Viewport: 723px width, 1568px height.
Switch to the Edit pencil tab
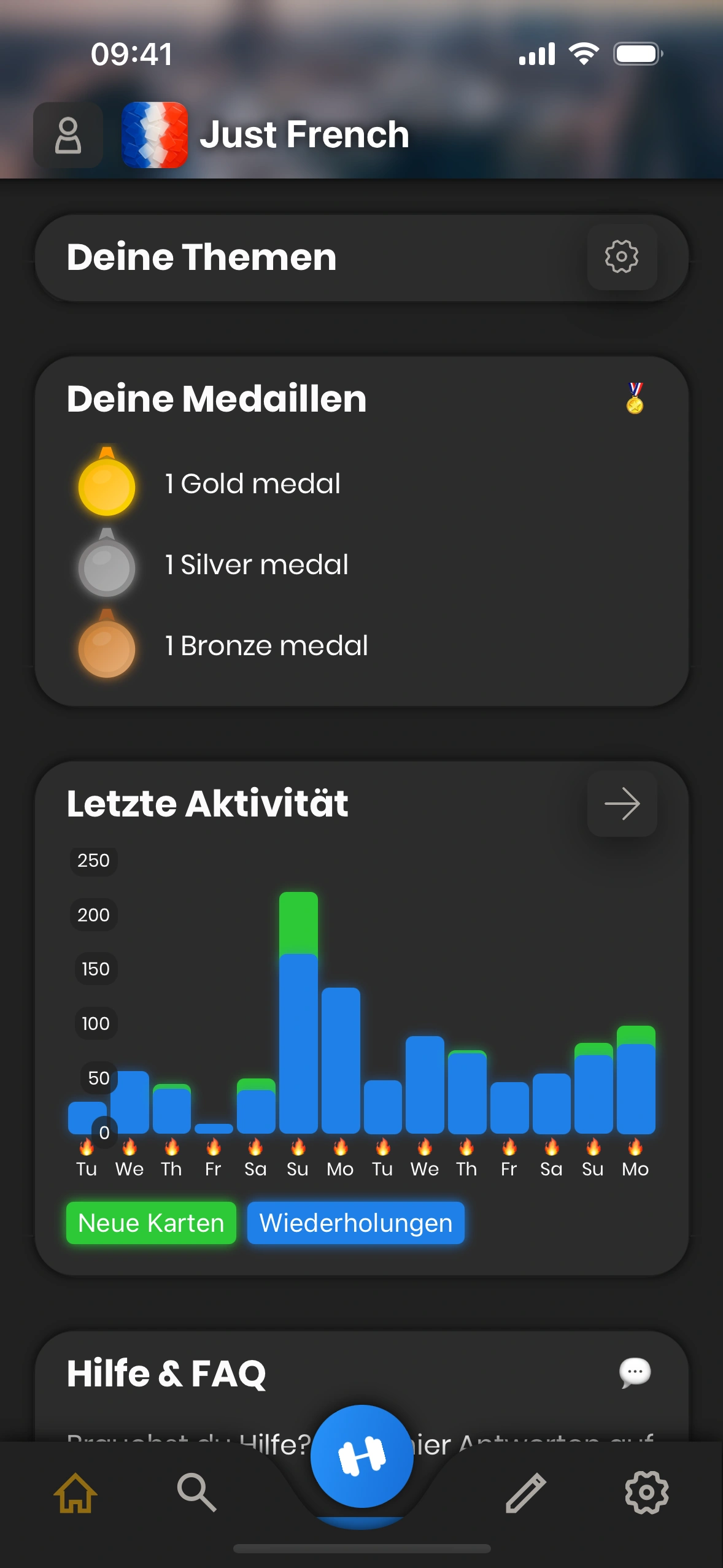(x=525, y=1492)
